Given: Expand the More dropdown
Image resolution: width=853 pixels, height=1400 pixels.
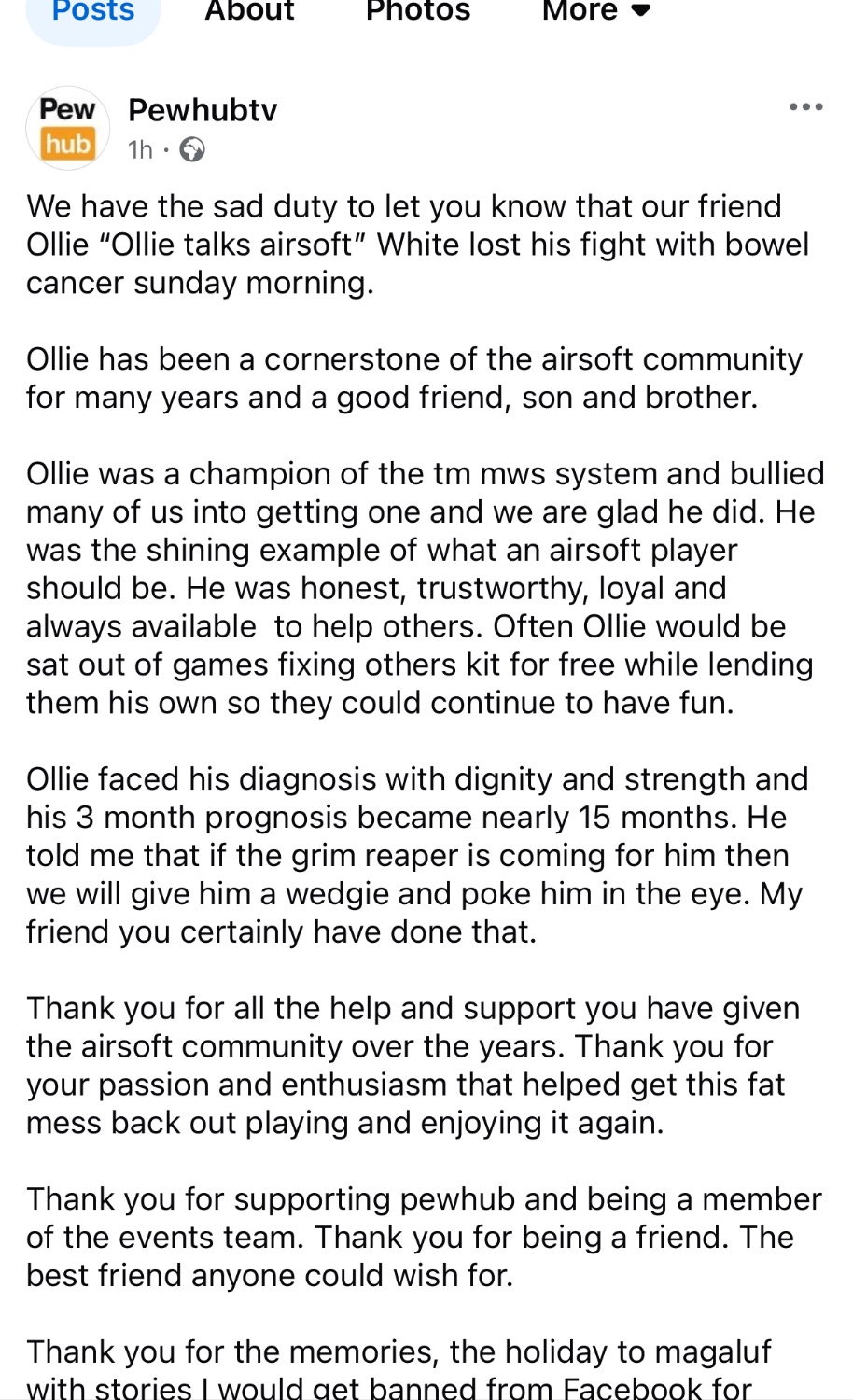Looking at the screenshot, I should [x=595, y=12].
